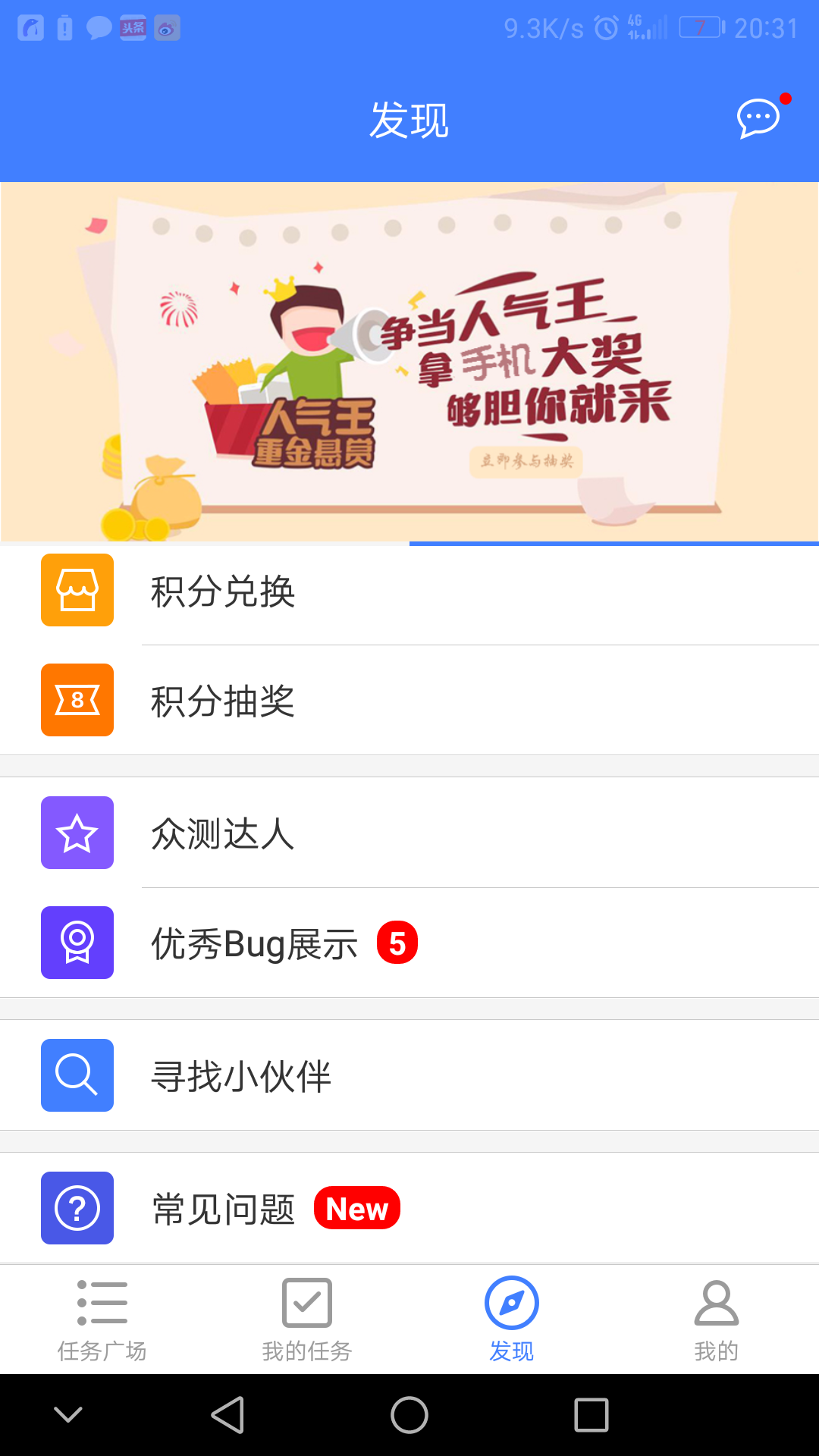
Task: Select the purple 众测达人 star icon
Action: [77, 833]
